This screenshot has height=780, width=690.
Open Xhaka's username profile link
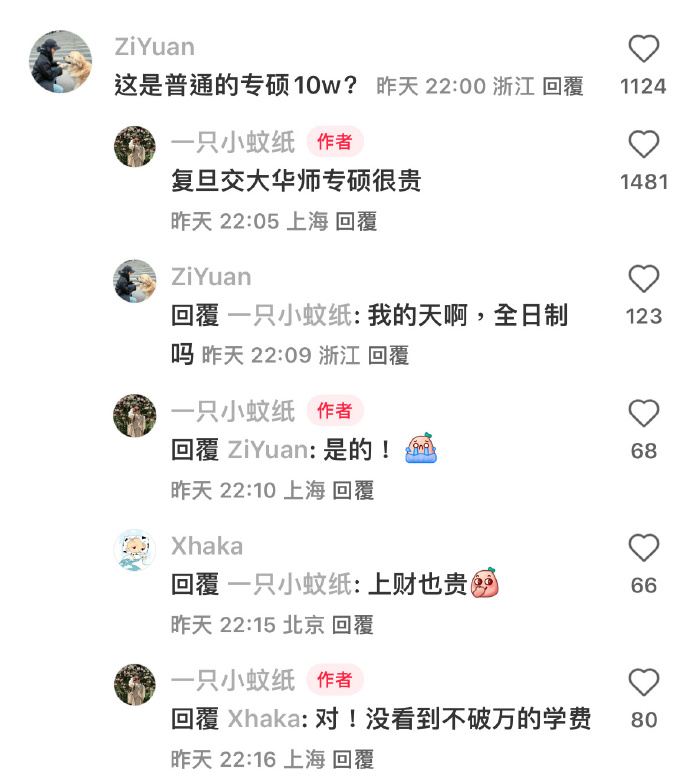(207, 546)
